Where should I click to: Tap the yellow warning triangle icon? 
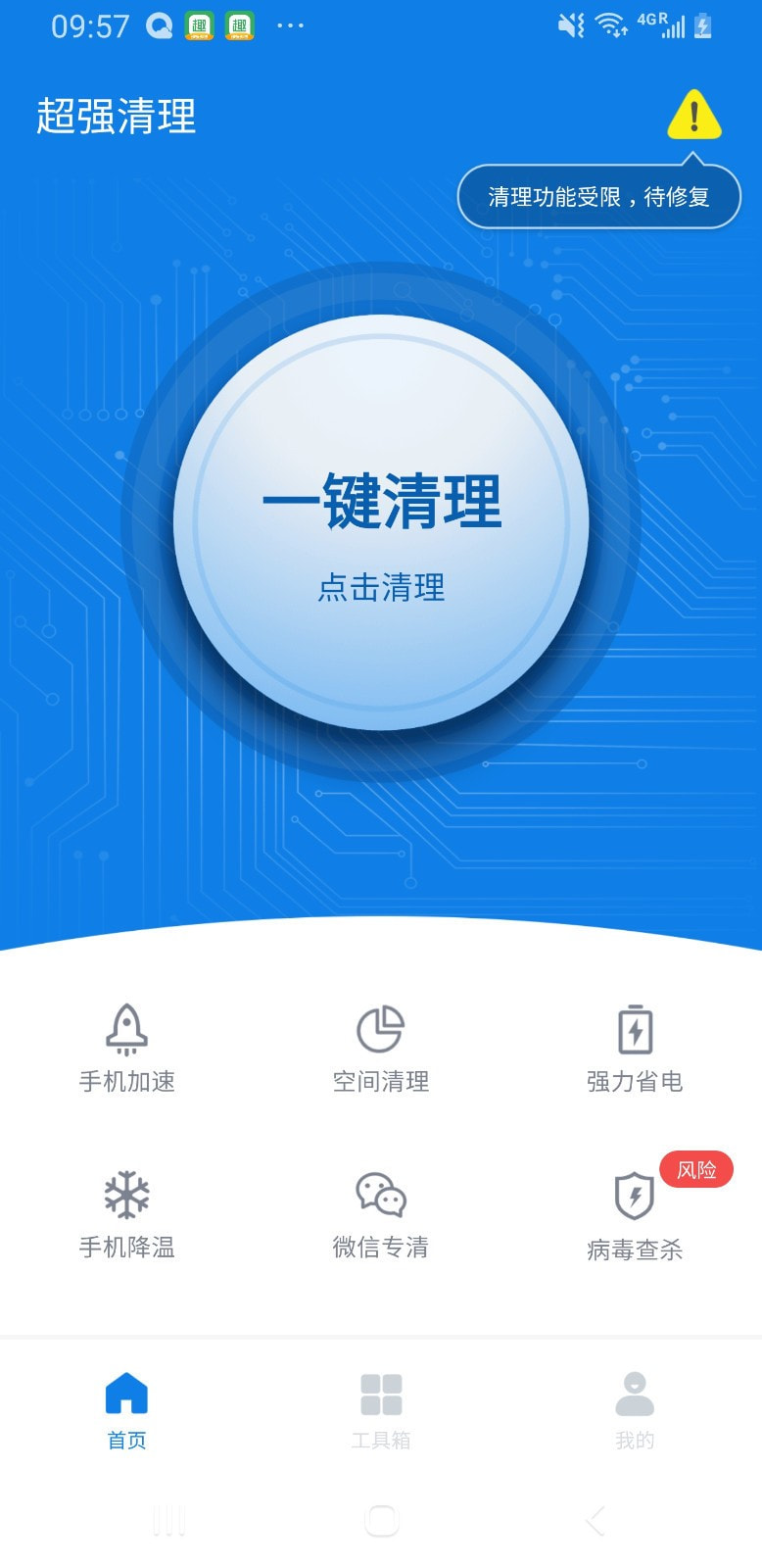point(693,116)
